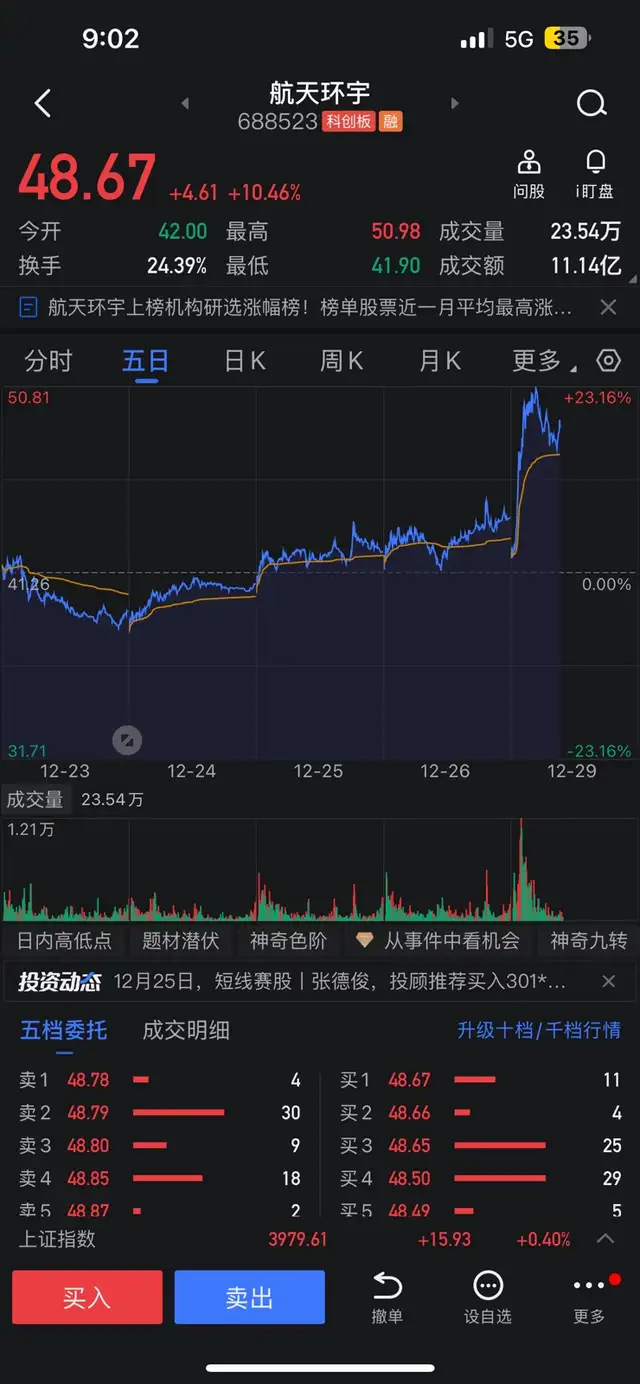640x1384 pixels.
Task: Dismiss the 航天环宇 news banner
Action: pos(608,307)
